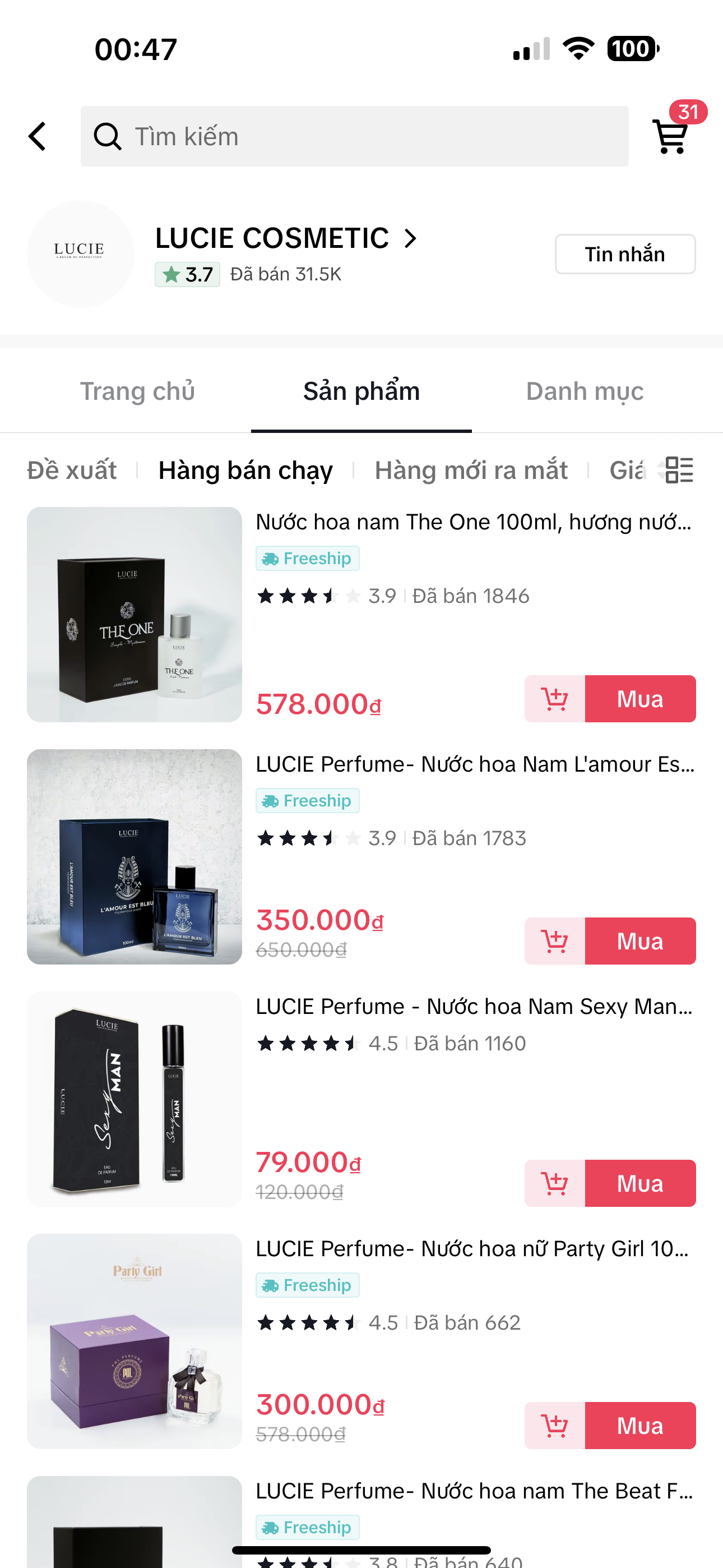Go back using the back arrow

click(x=38, y=136)
